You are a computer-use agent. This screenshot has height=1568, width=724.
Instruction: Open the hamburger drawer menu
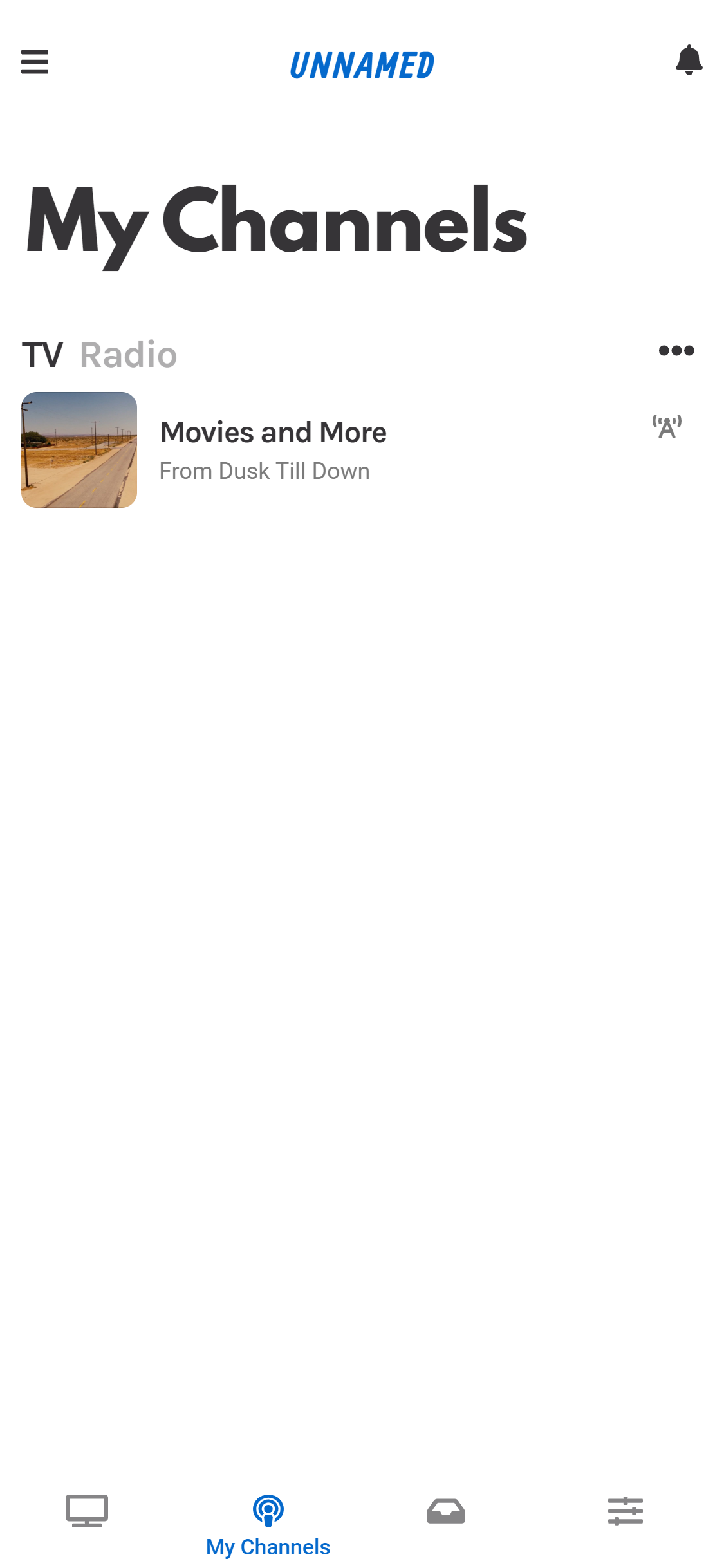(35, 62)
